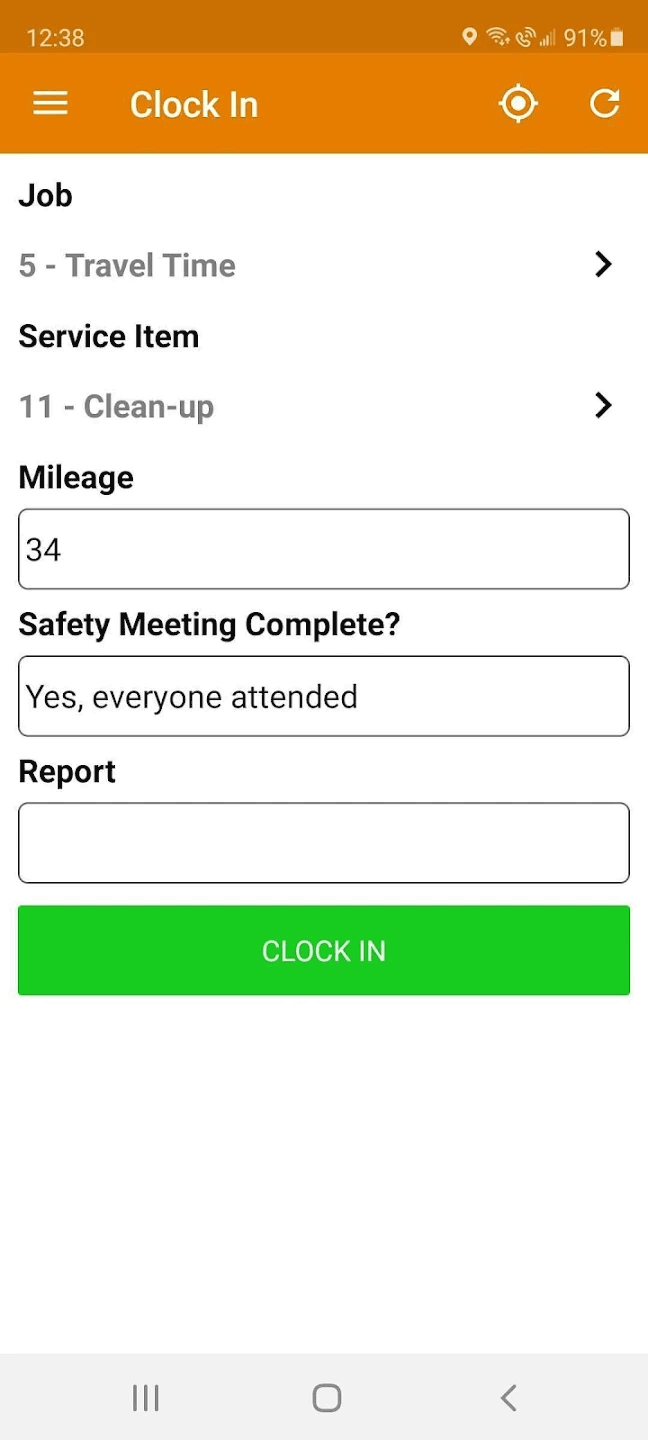Open the hamburger drawer menu

click(x=50, y=104)
